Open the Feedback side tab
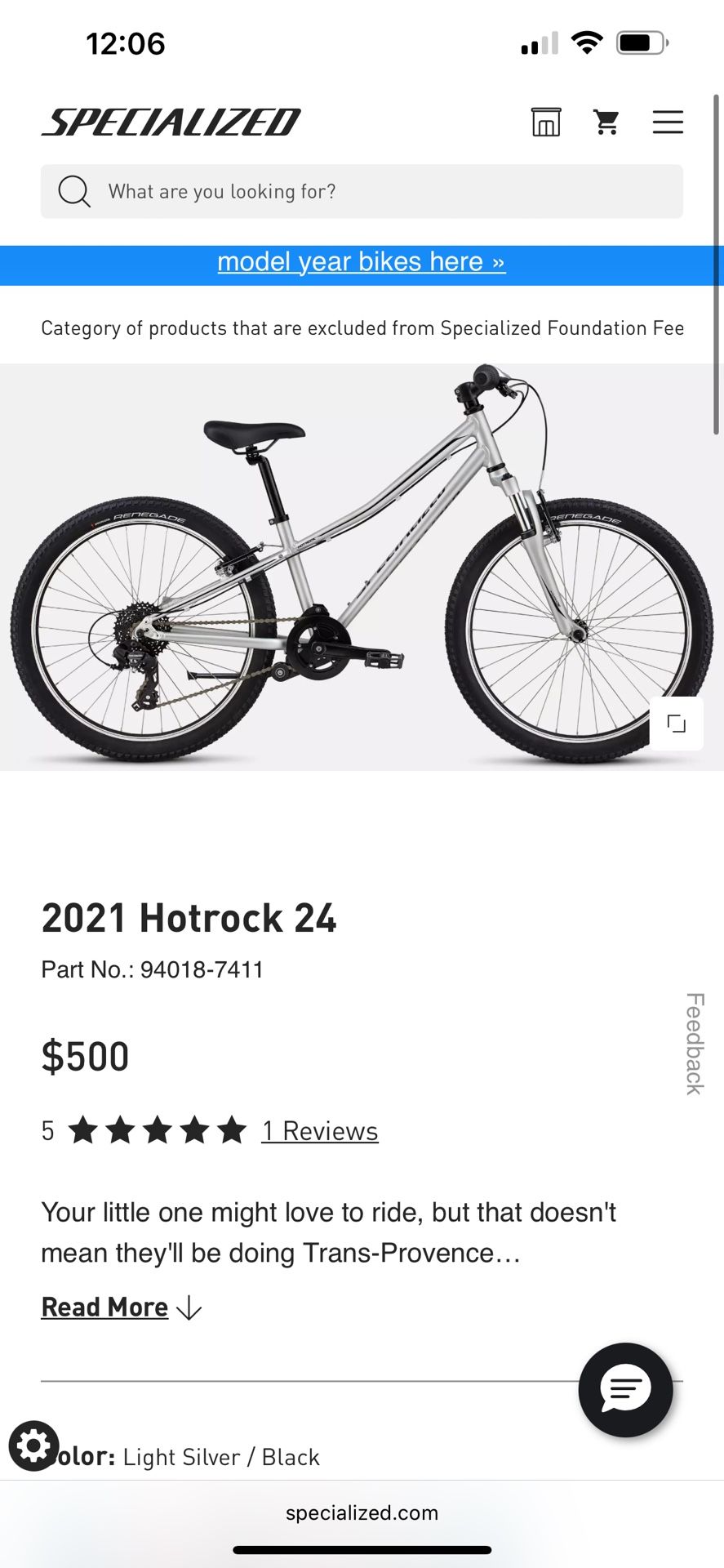724x1568 pixels. [694, 1043]
